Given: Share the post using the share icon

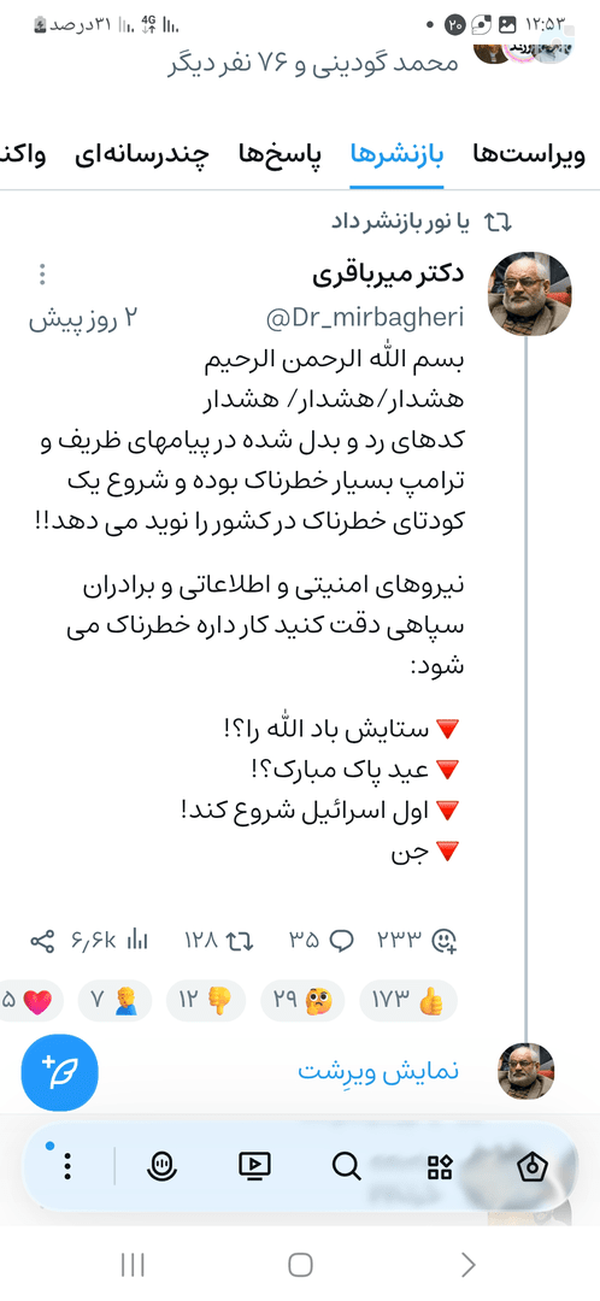Looking at the screenshot, I should (43, 939).
